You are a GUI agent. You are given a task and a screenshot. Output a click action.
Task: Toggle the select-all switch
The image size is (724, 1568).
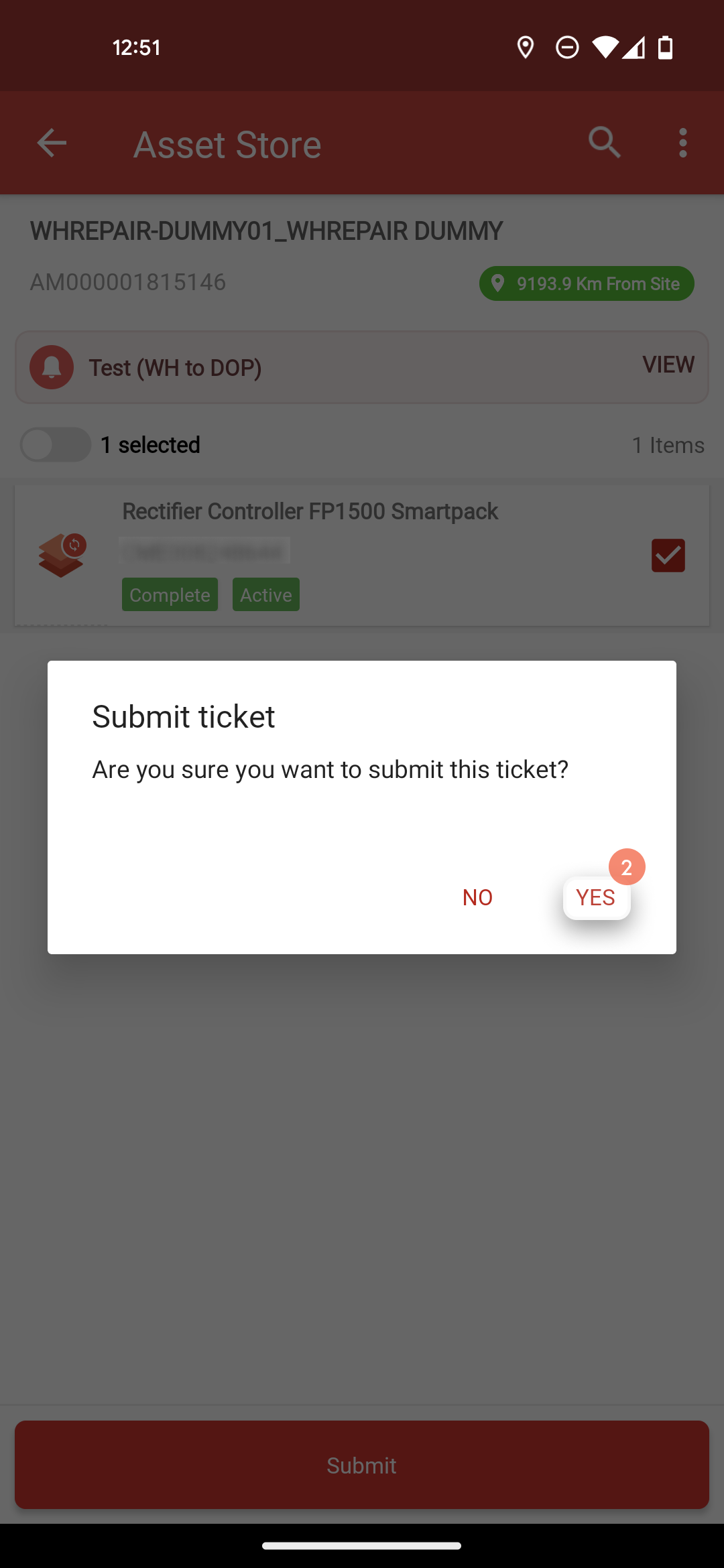(x=56, y=444)
